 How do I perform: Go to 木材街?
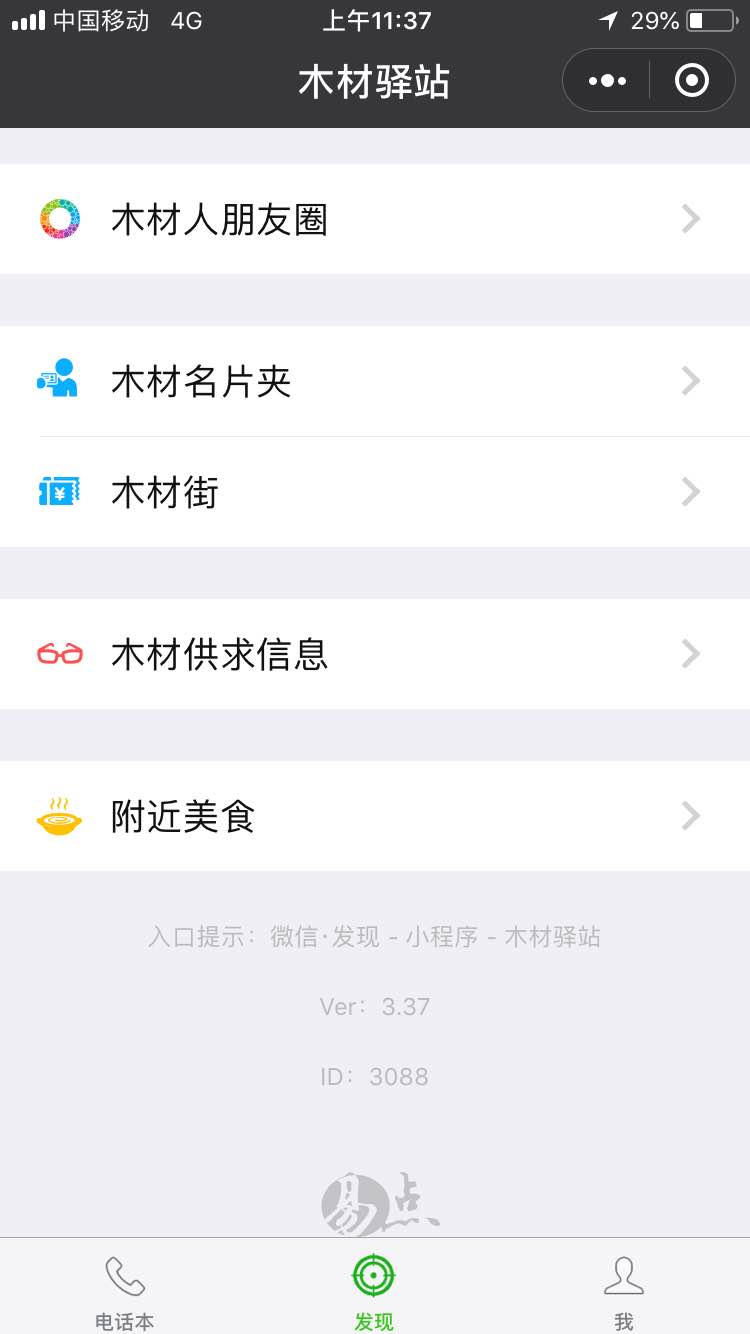[x=375, y=492]
